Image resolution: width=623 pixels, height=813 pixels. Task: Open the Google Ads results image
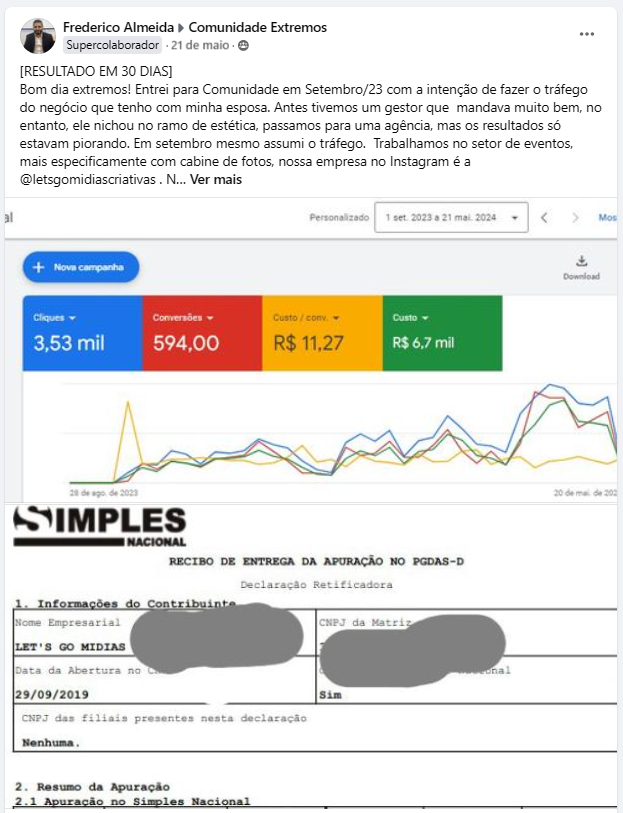tap(311, 350)
